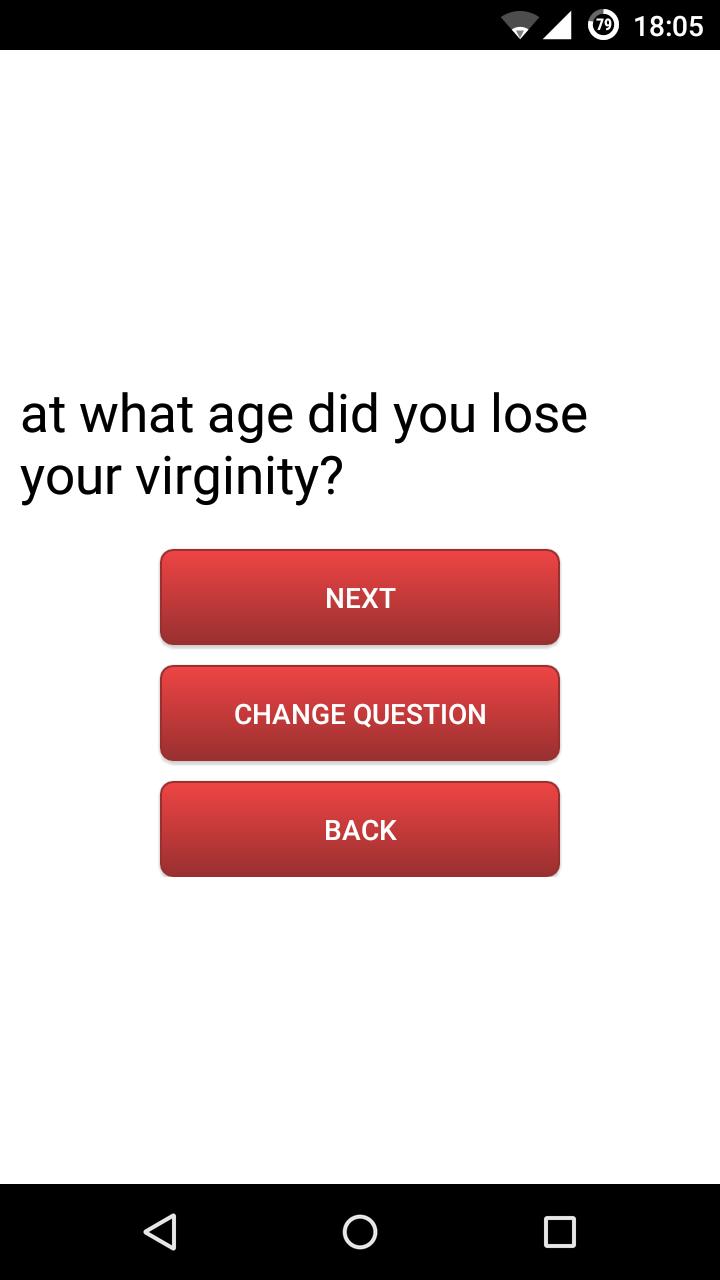
Task: Tap the NEXT button
Action: pos(360,598)
